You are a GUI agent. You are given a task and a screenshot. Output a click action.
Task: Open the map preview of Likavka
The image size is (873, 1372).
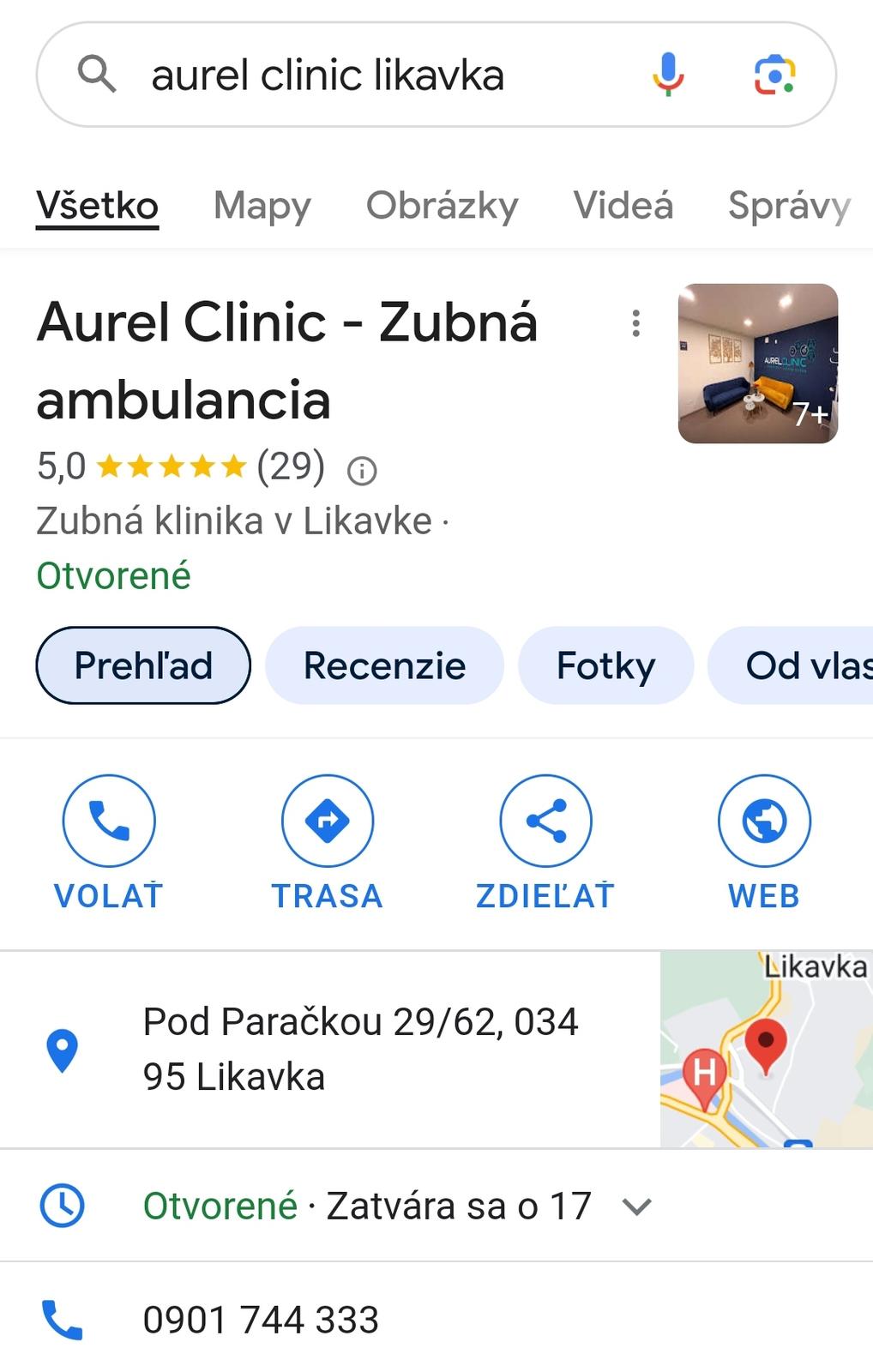coord(766,1049)
